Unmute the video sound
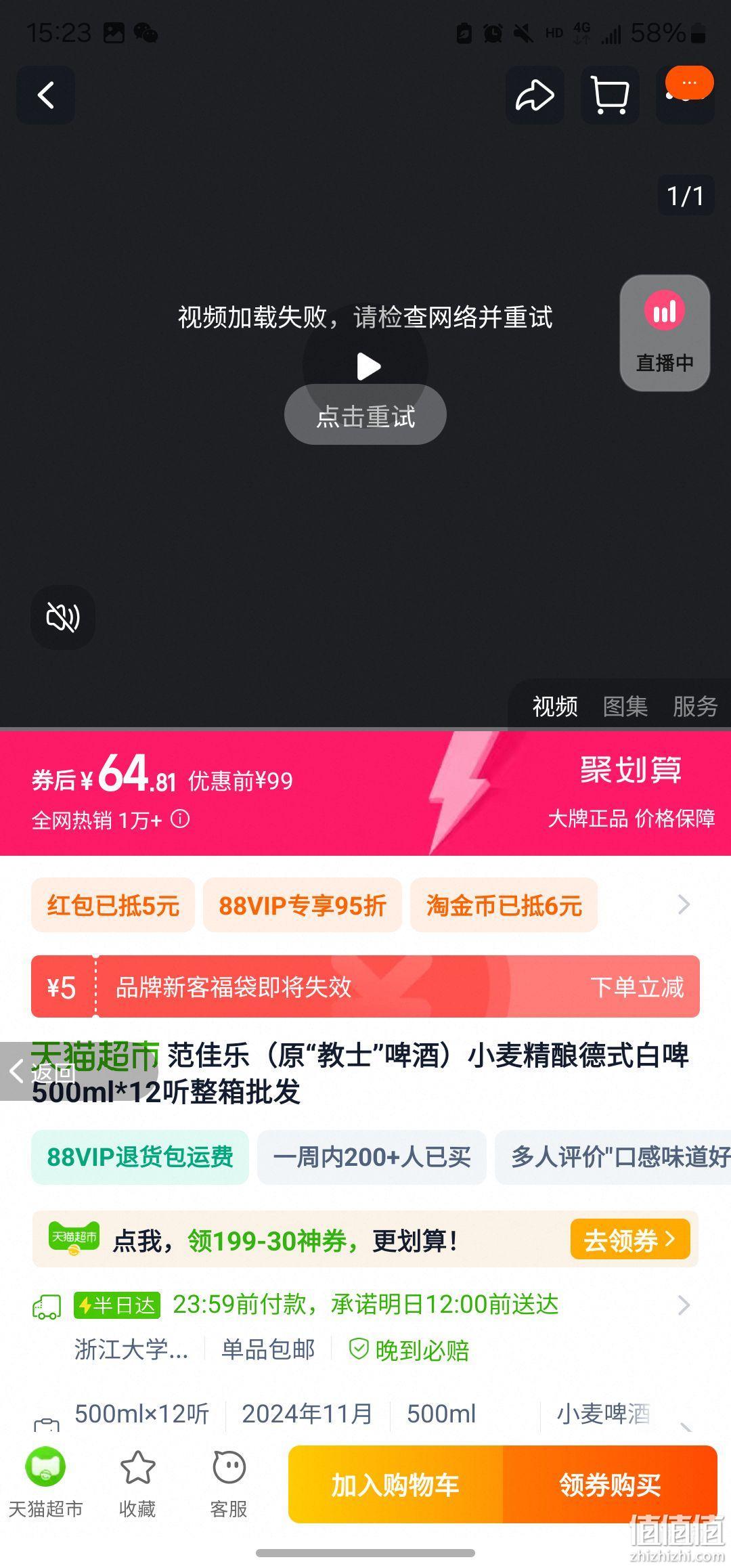Screen dimensions: 731x1568 click(x=63, y=617)
